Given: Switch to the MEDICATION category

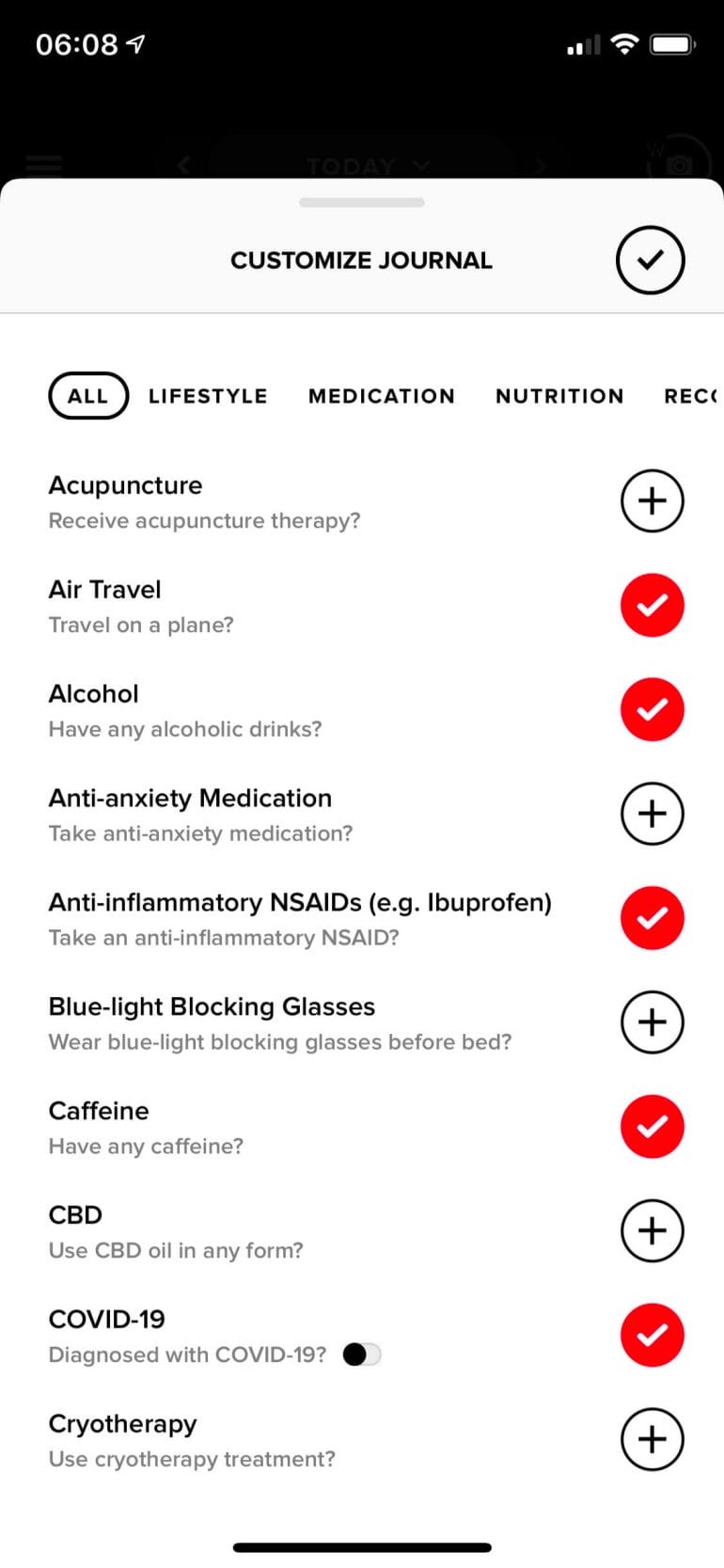Looking at the screenshot, I should (x=382, y=396).
